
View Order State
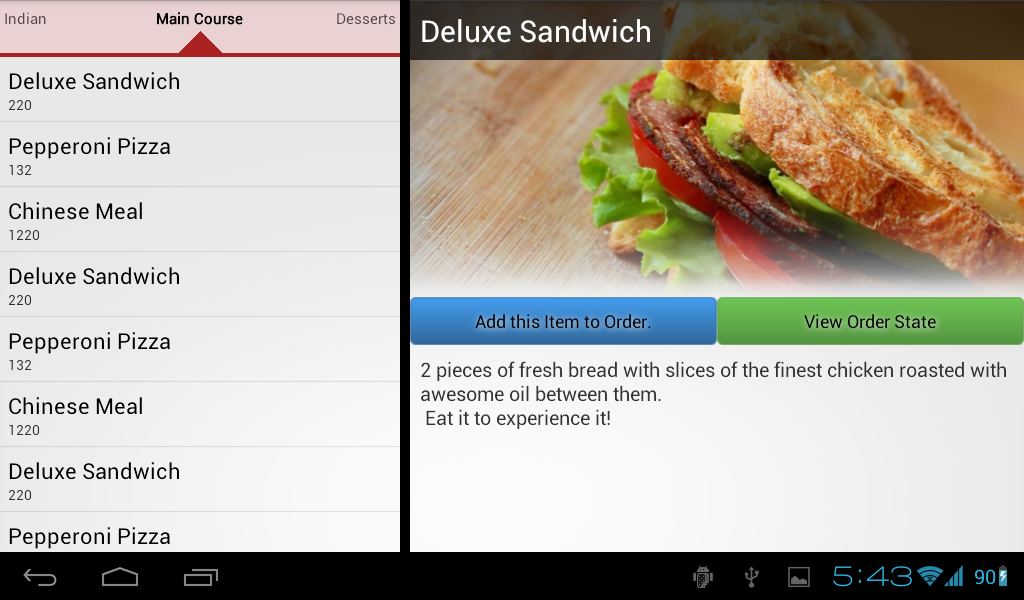point(870,321)
